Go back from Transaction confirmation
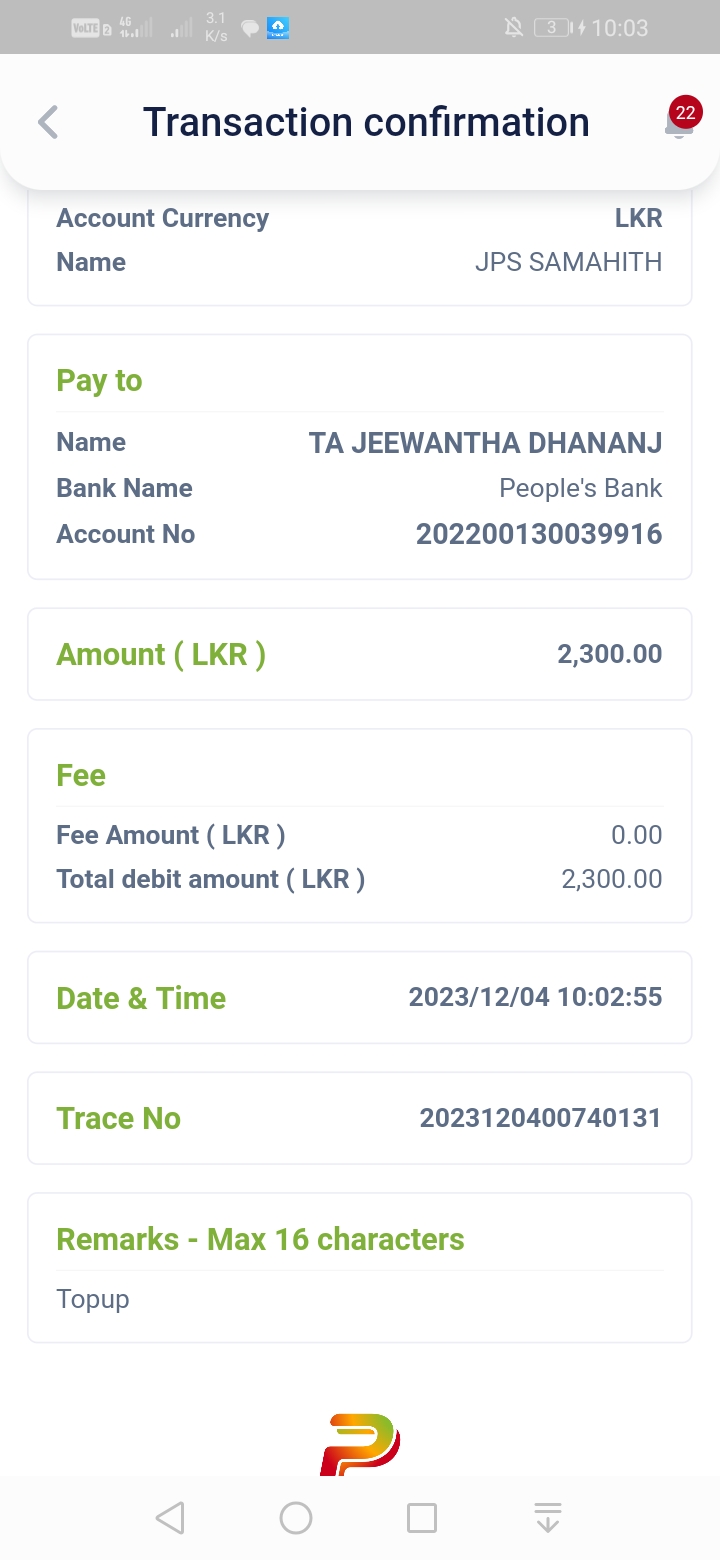The height and width of the screenshot is (1560, 720). [x=48, y=122]
